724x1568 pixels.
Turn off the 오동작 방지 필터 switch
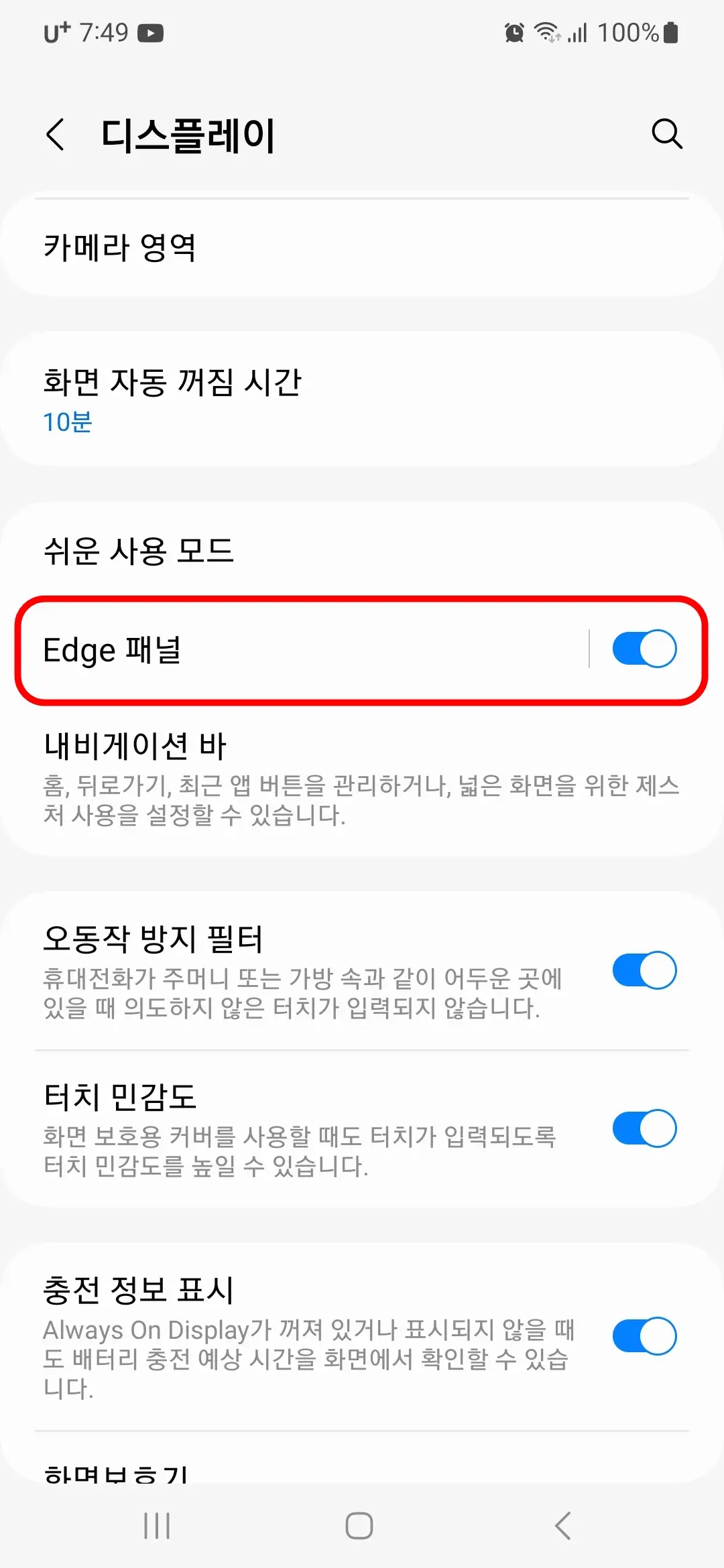tap(644, 970)
